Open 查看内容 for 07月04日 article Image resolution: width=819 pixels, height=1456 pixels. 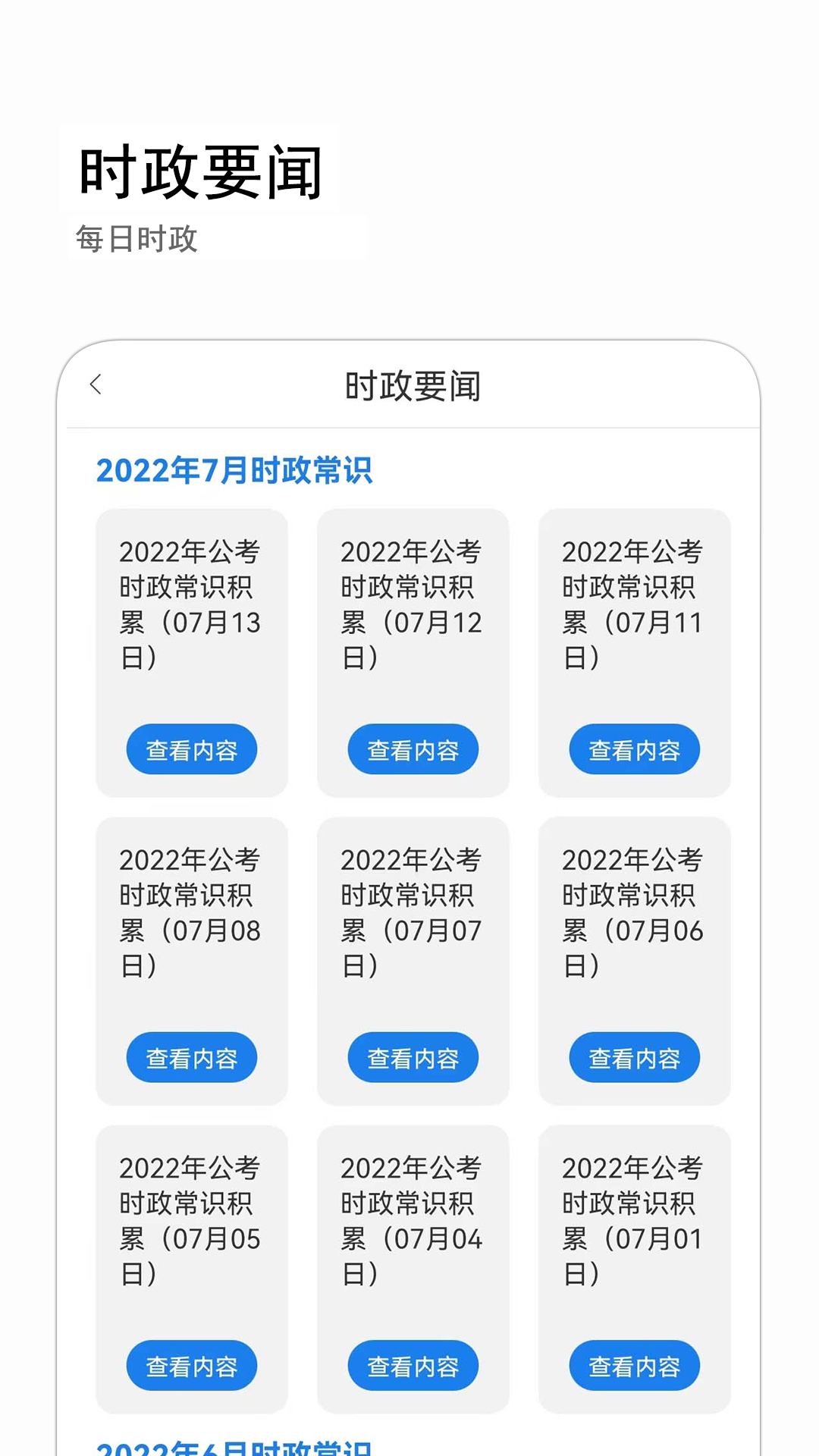click(413, 1365)
